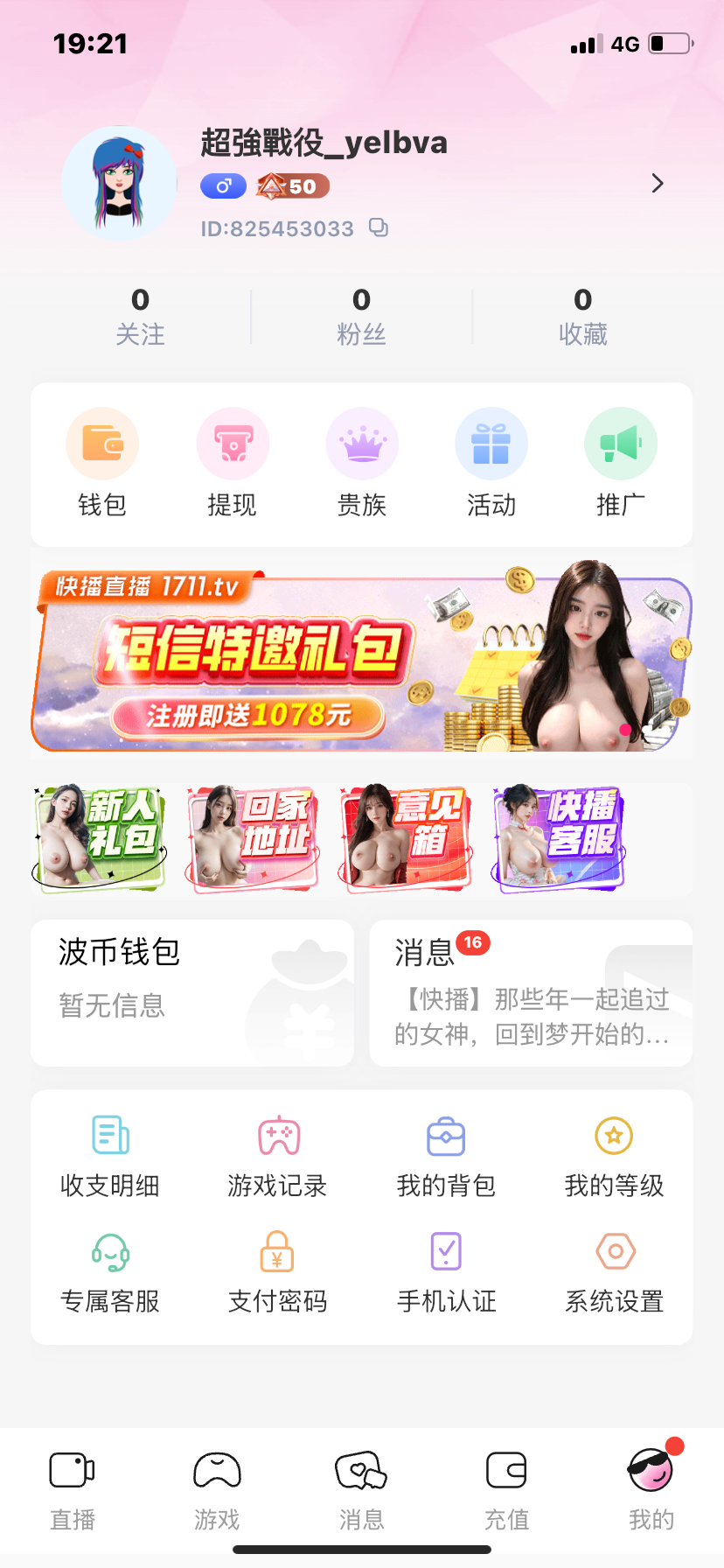The width and height of the screenshot is (724, 1568).
Task: Copy the user ID number
Action: 378,228
